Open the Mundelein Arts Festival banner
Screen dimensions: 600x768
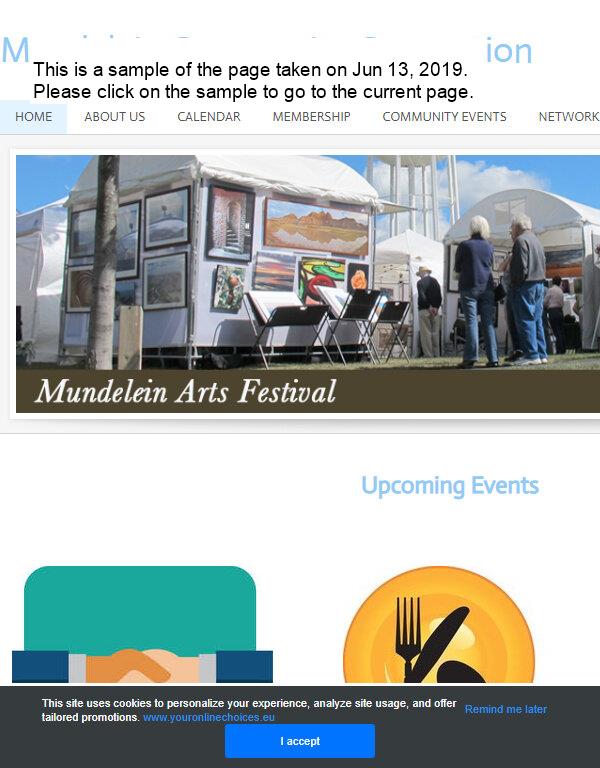click(308, 284)
